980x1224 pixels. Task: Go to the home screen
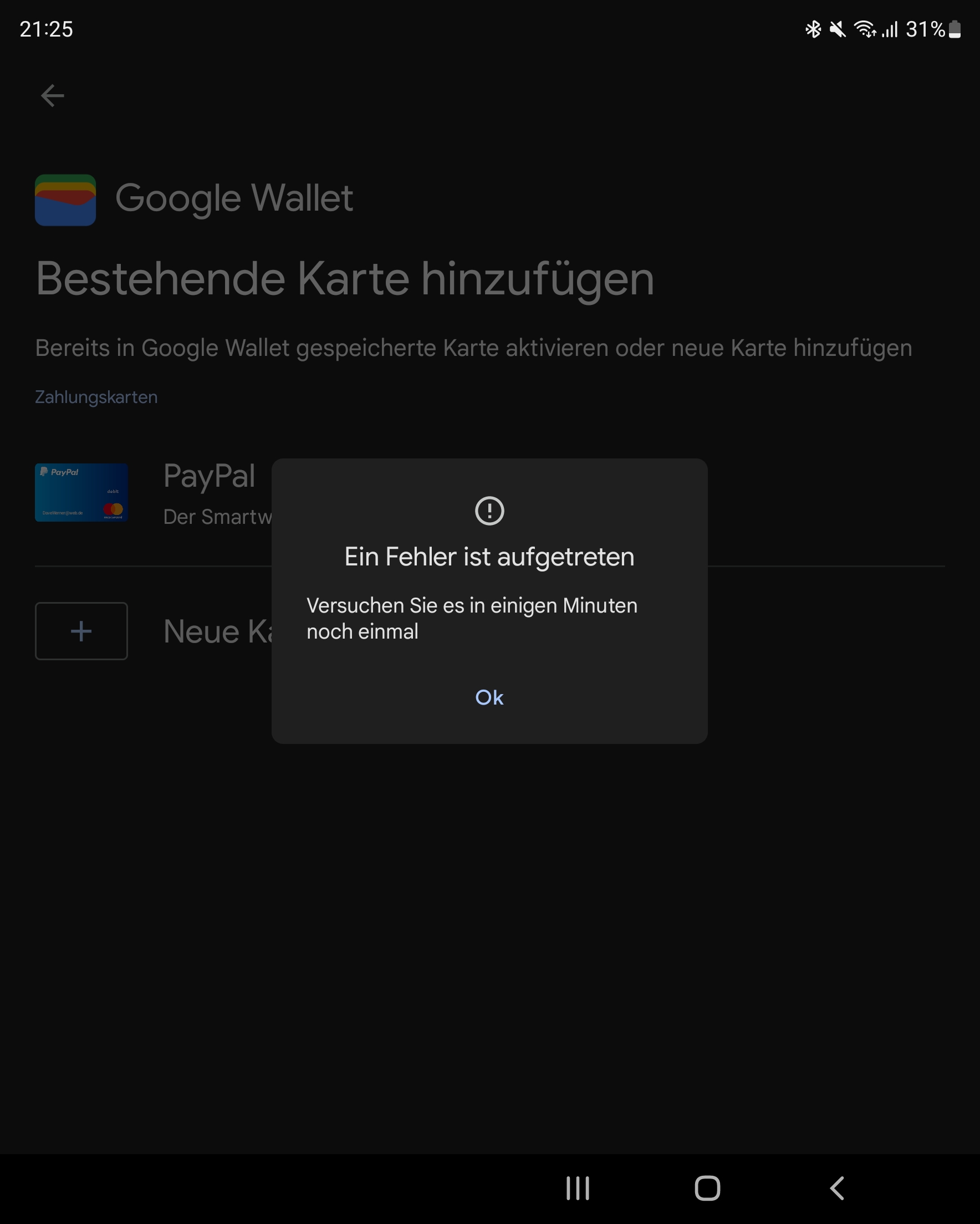click(x=707, y=1188)
